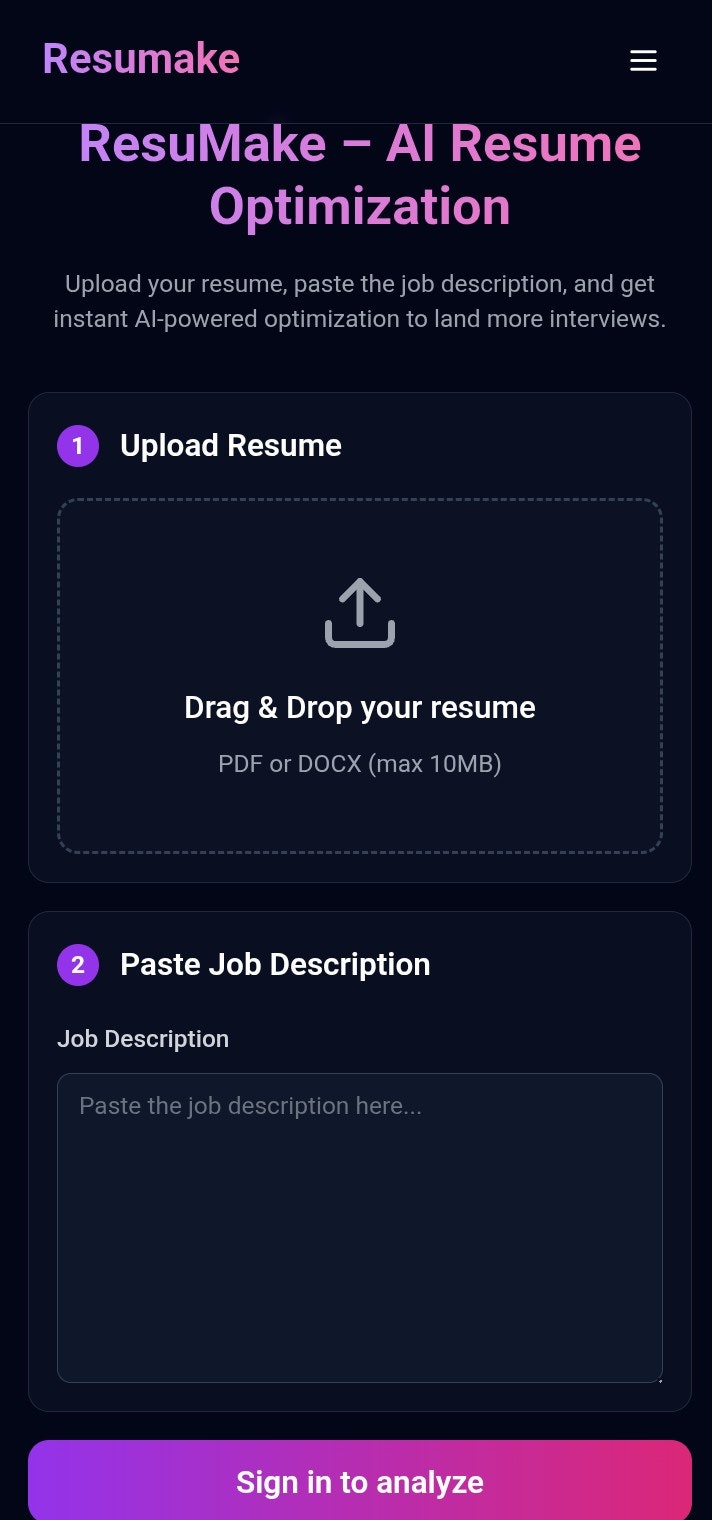
Task: Tap the resume upload drop zone
Action: pyautogui.click(x=360, y=676)
